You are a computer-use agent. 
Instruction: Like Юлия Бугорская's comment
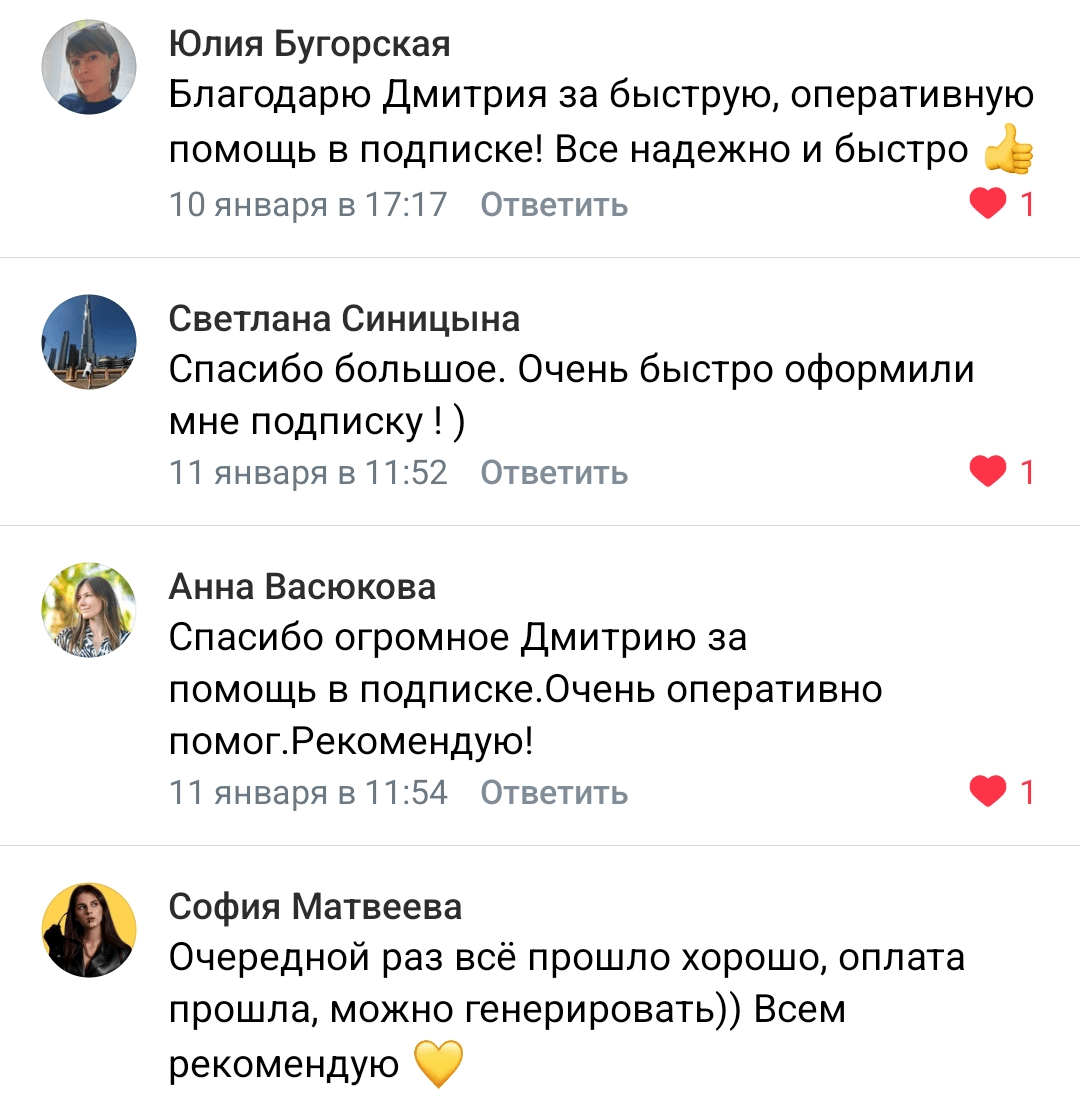(988, 205)
